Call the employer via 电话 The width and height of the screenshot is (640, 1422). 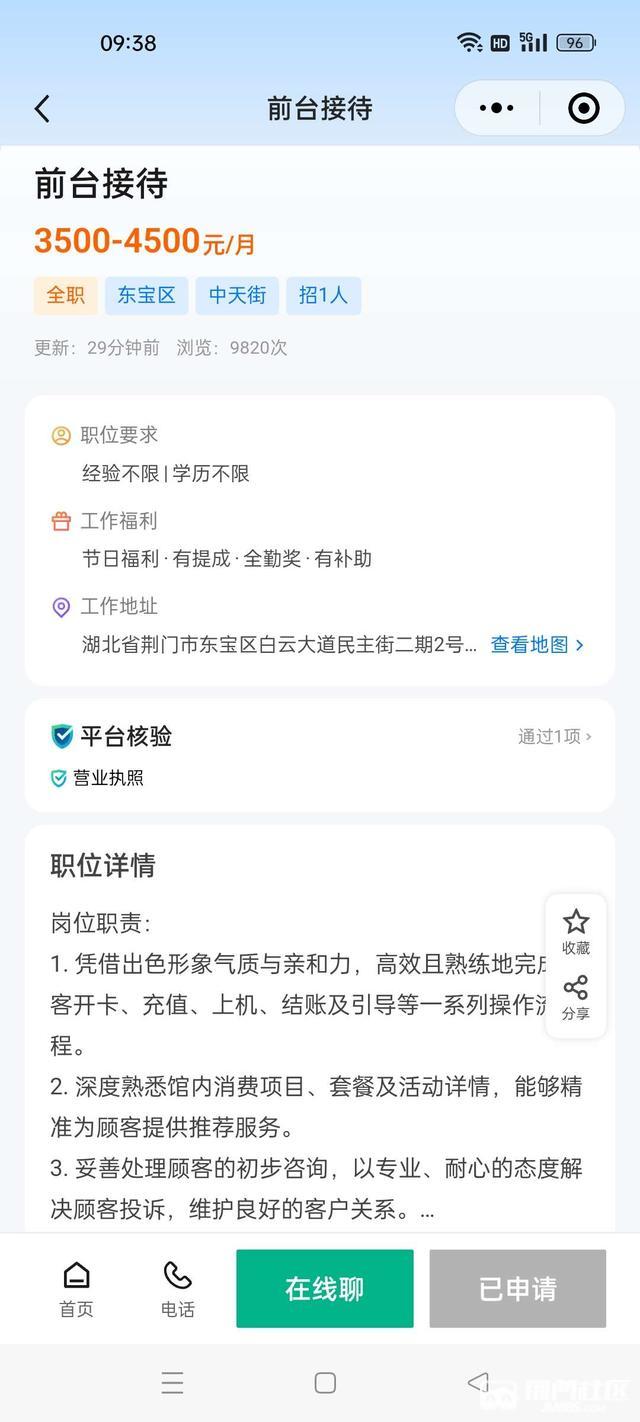(x=178, y=1288)
